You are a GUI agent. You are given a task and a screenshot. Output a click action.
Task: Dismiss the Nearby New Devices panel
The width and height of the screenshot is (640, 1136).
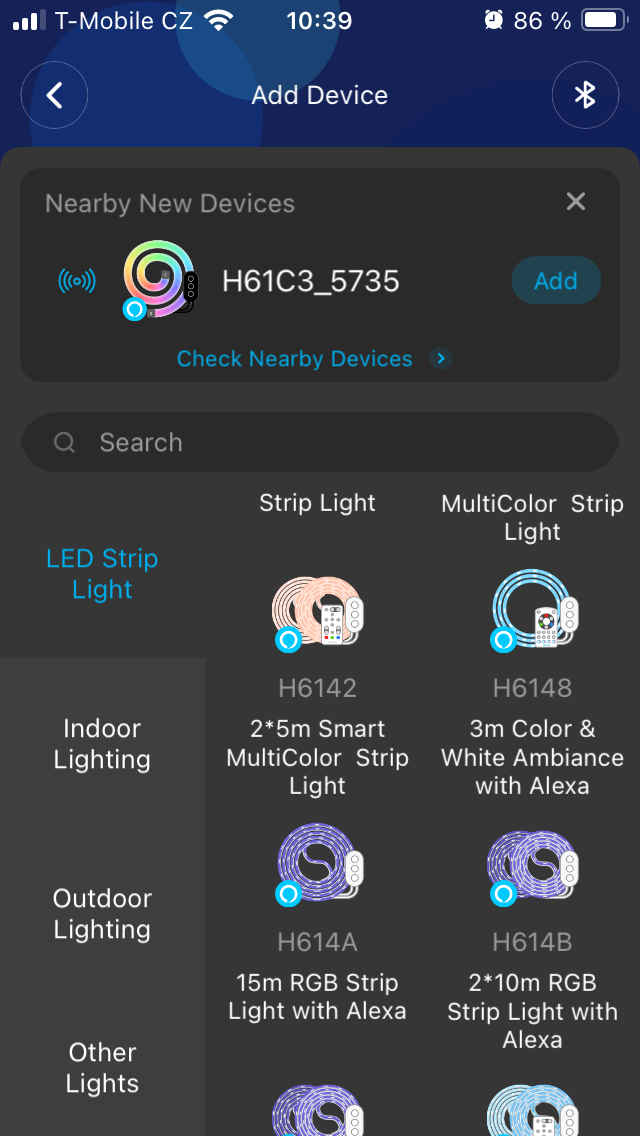coord(576,202)
